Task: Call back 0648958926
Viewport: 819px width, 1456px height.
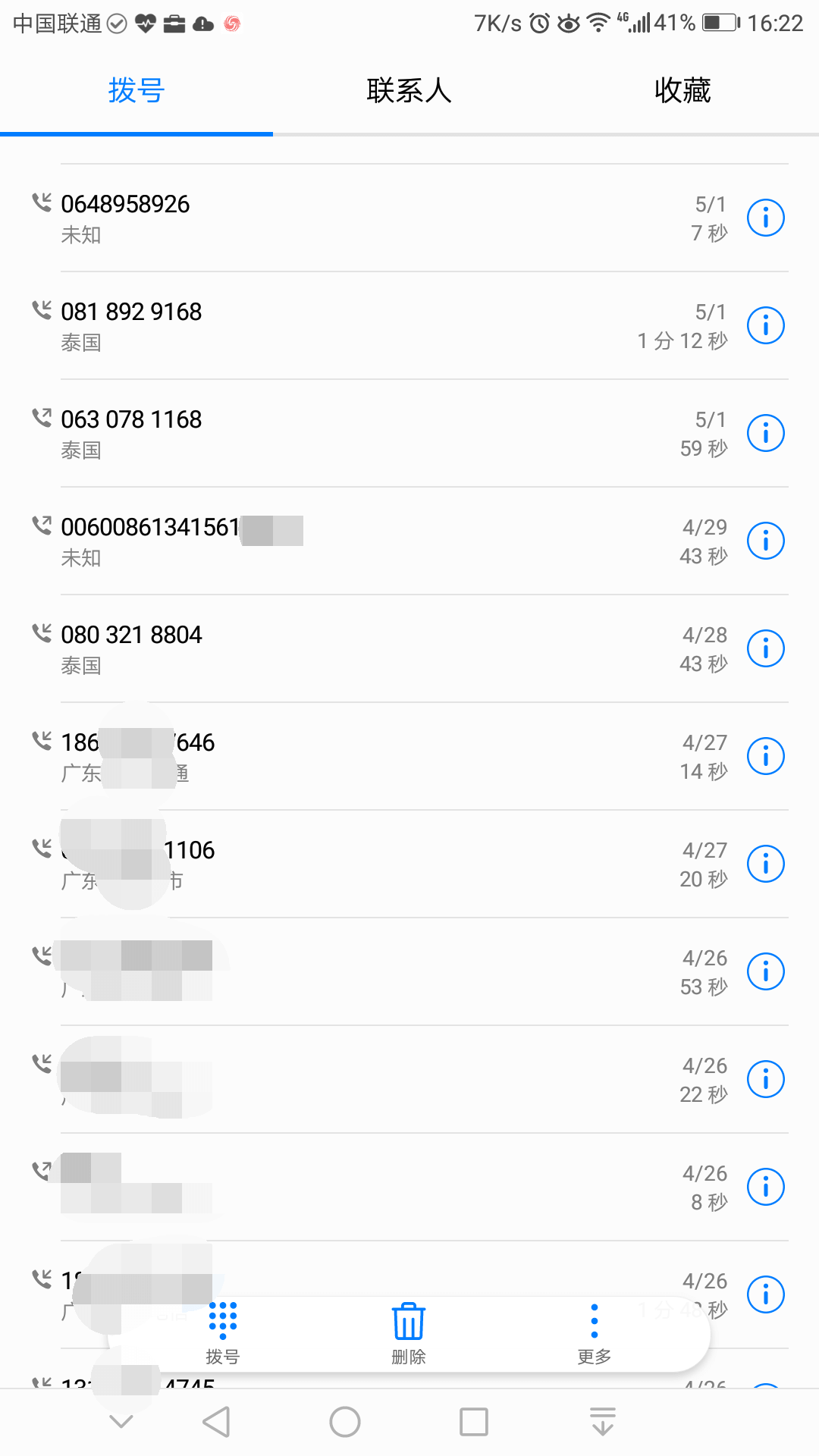Action: (379, 218)
